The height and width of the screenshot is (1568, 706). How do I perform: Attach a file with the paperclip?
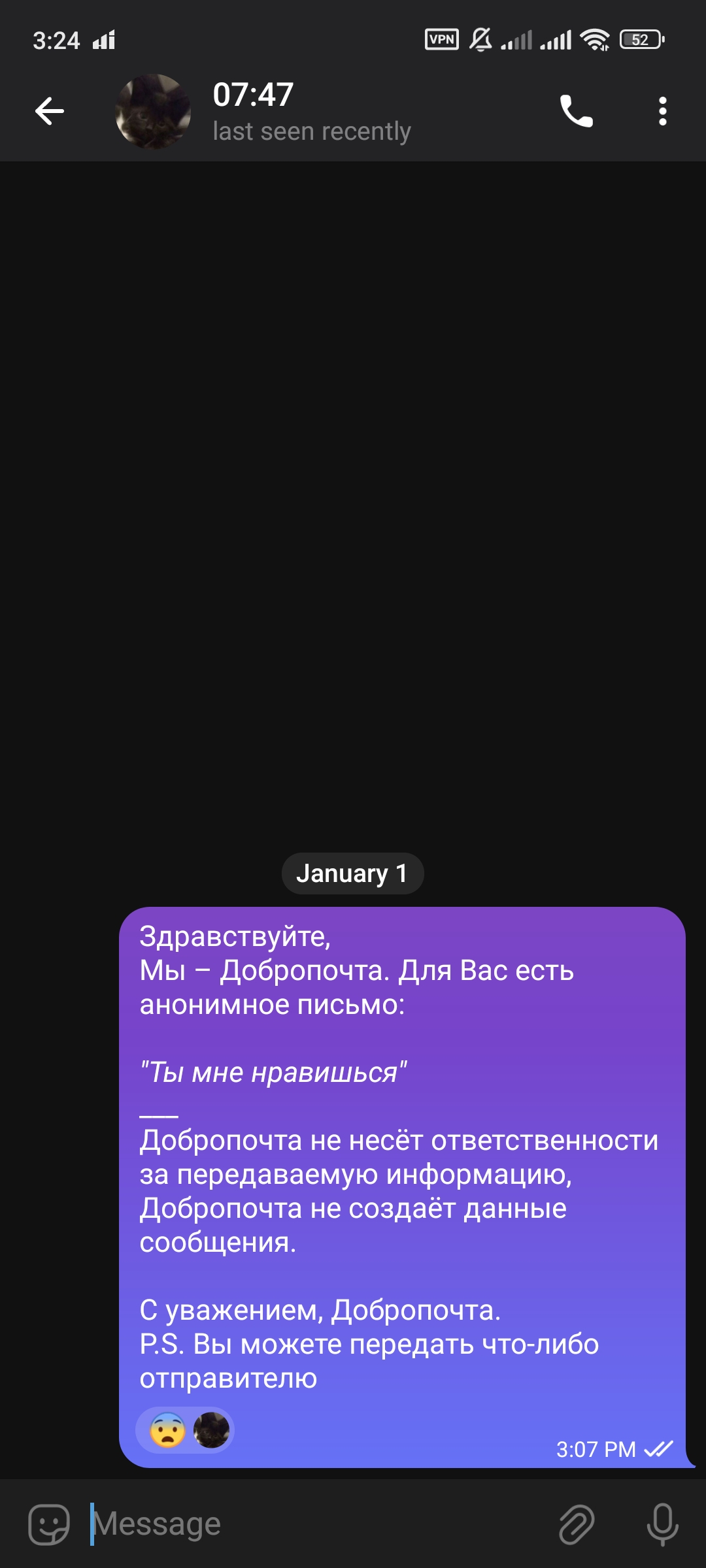click(x=576, y=1524)
